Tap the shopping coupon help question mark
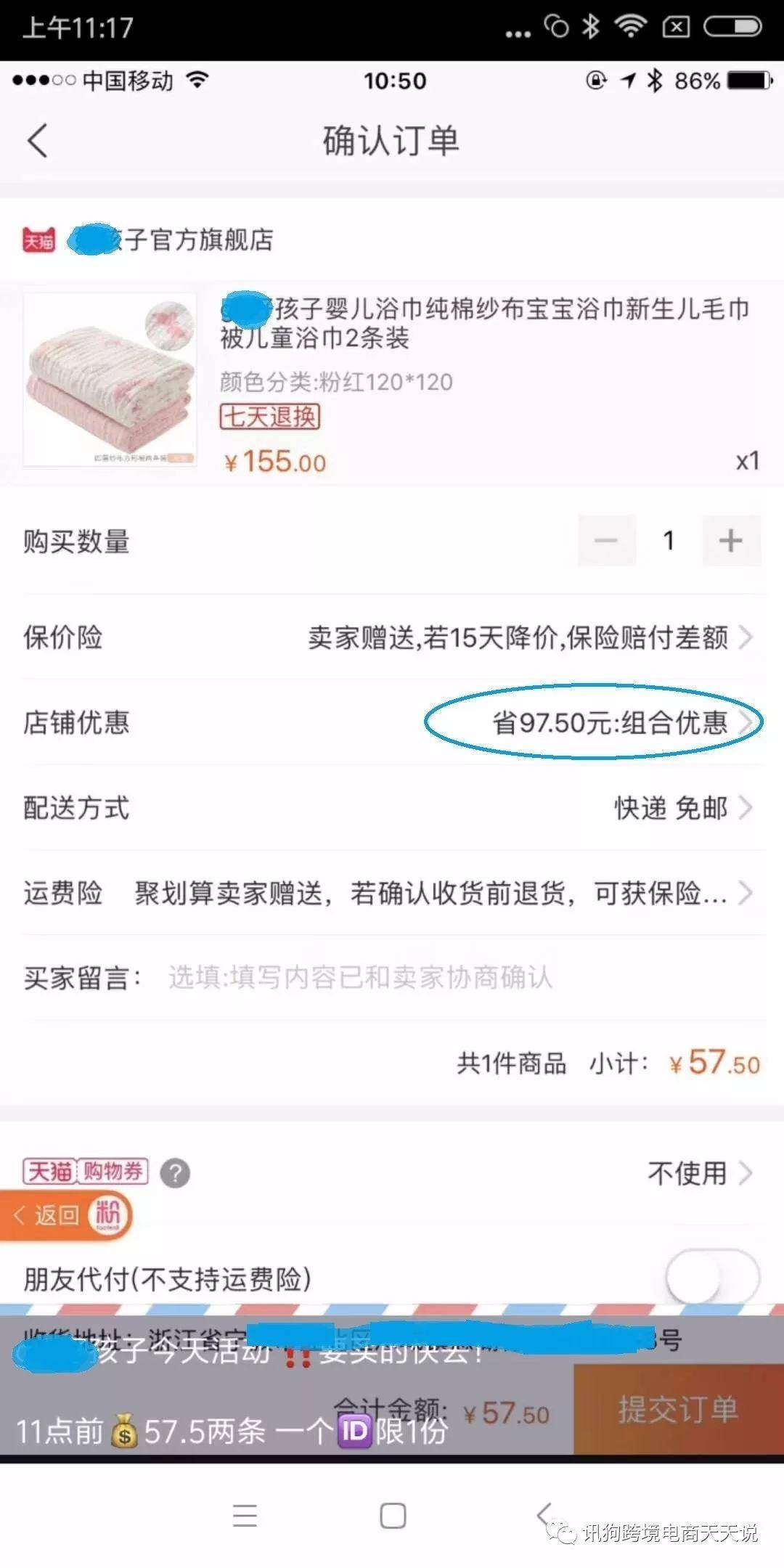The width and height of the screenshot is (784, 1568). [x=175, y=1173]
